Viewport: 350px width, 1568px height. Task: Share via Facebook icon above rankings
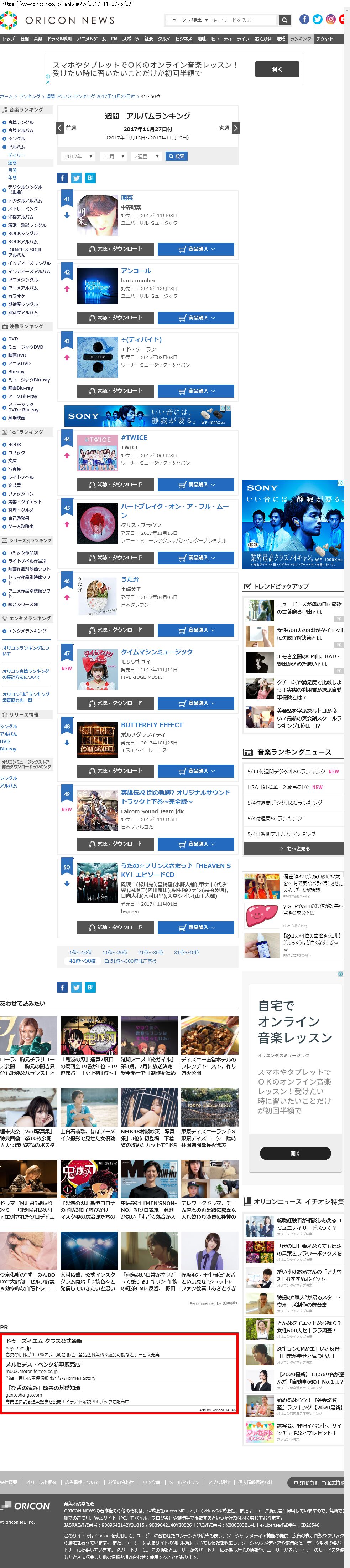[62, 178]
